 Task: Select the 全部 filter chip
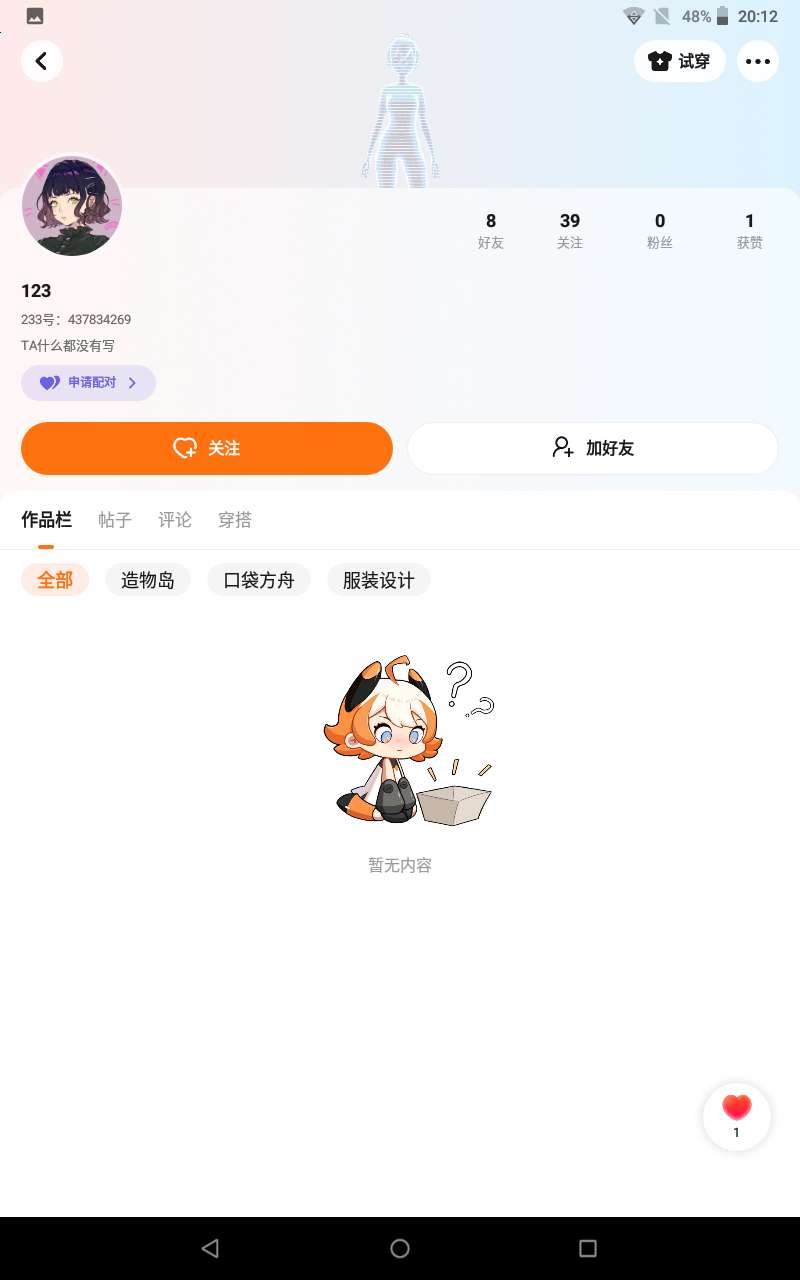coord(55,580)
